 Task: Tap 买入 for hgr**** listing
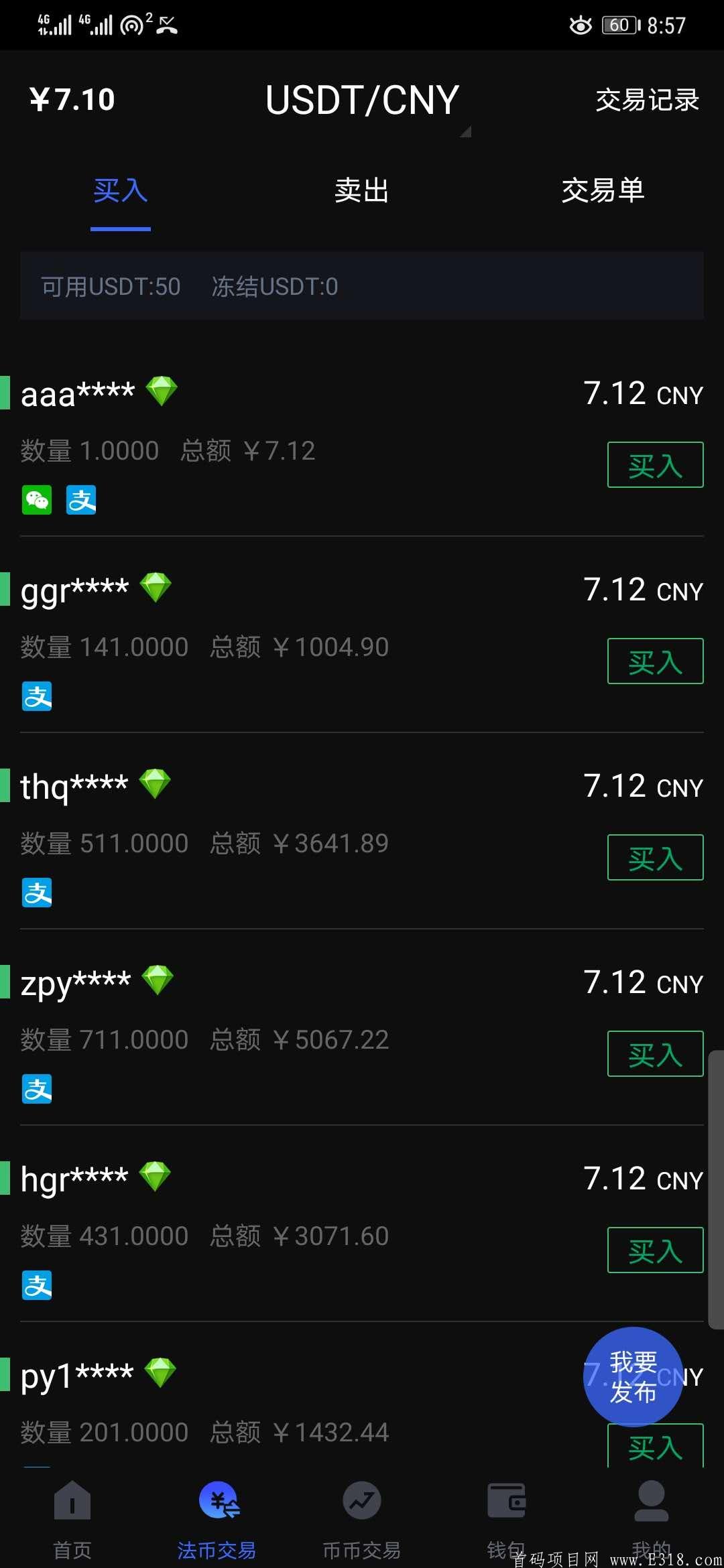click(x=655, y=1250)
